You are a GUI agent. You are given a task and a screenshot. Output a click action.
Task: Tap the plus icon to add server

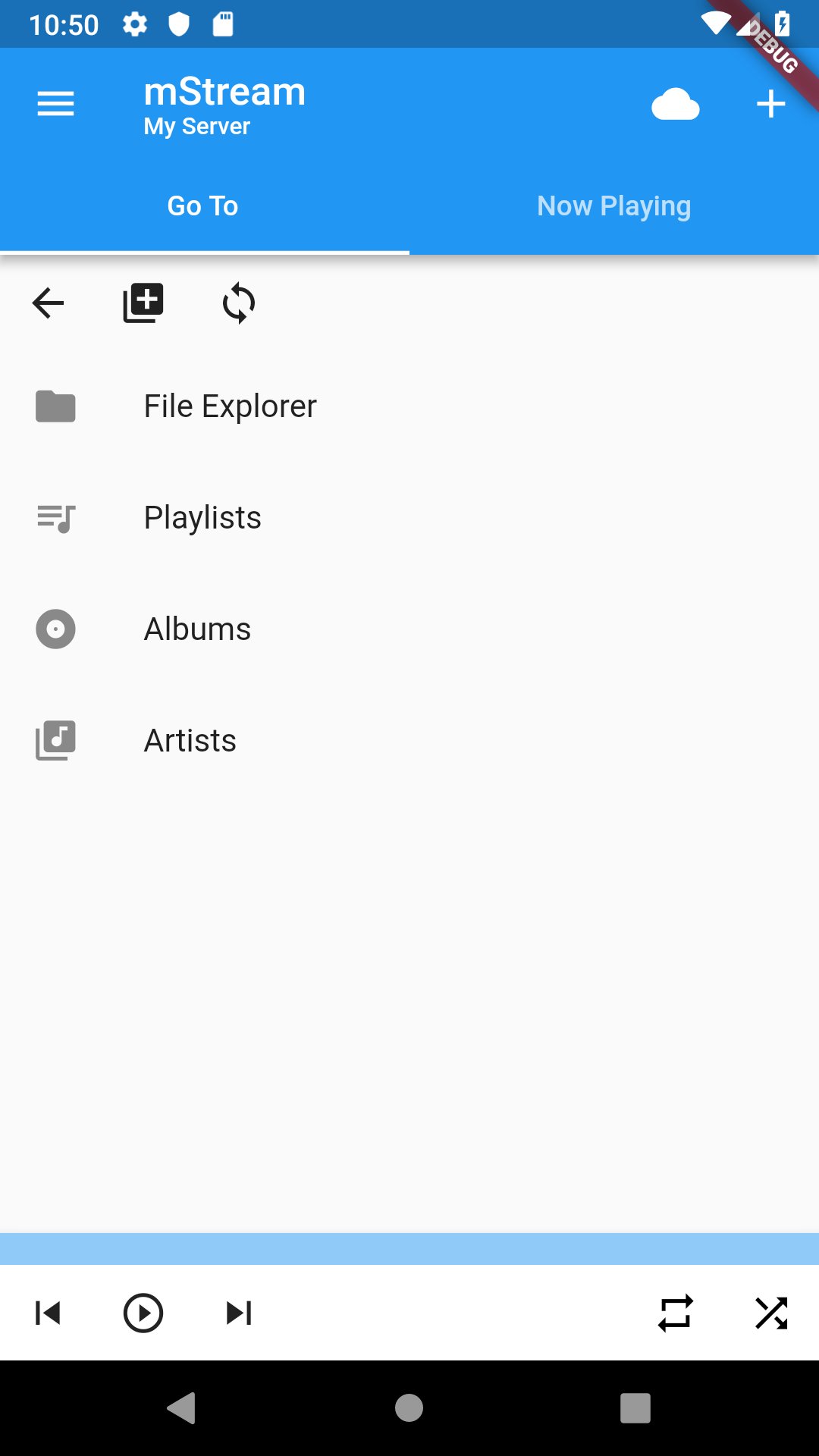pos(770,104)
